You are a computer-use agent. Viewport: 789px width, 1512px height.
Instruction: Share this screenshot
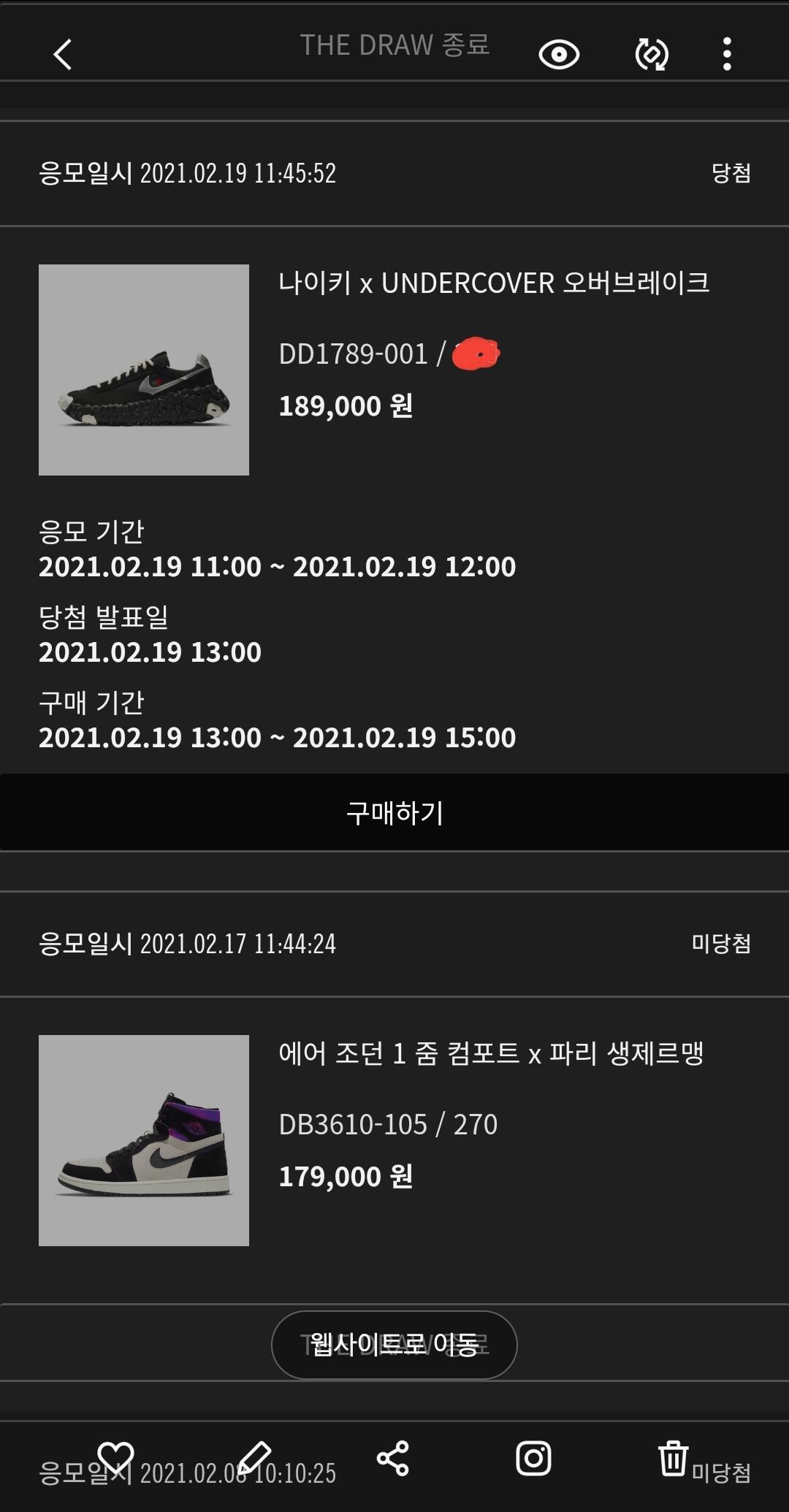click(393, 1458)
